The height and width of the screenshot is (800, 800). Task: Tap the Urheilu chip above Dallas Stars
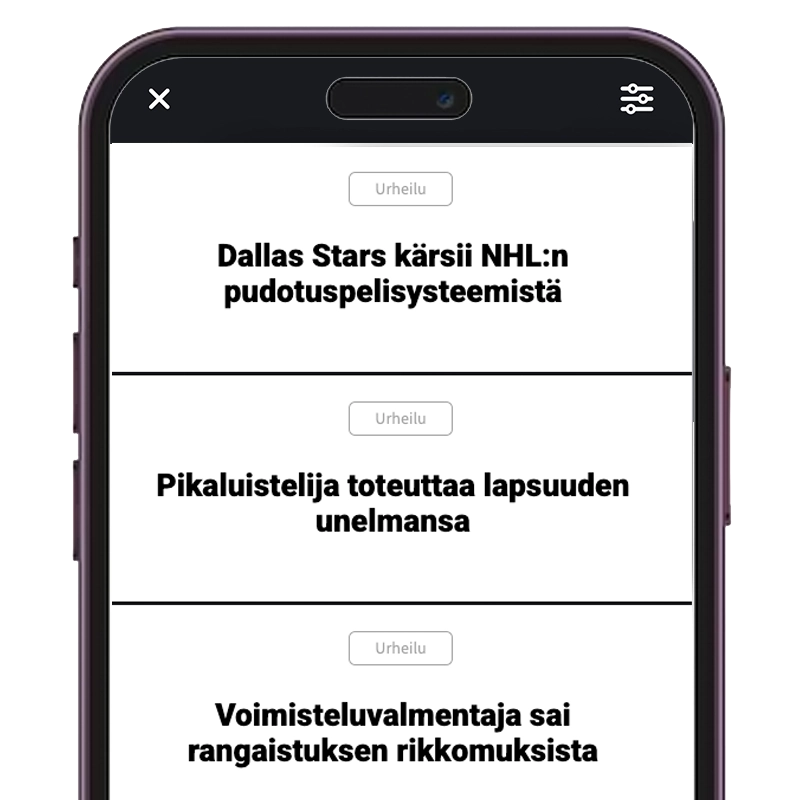(400, 189)
